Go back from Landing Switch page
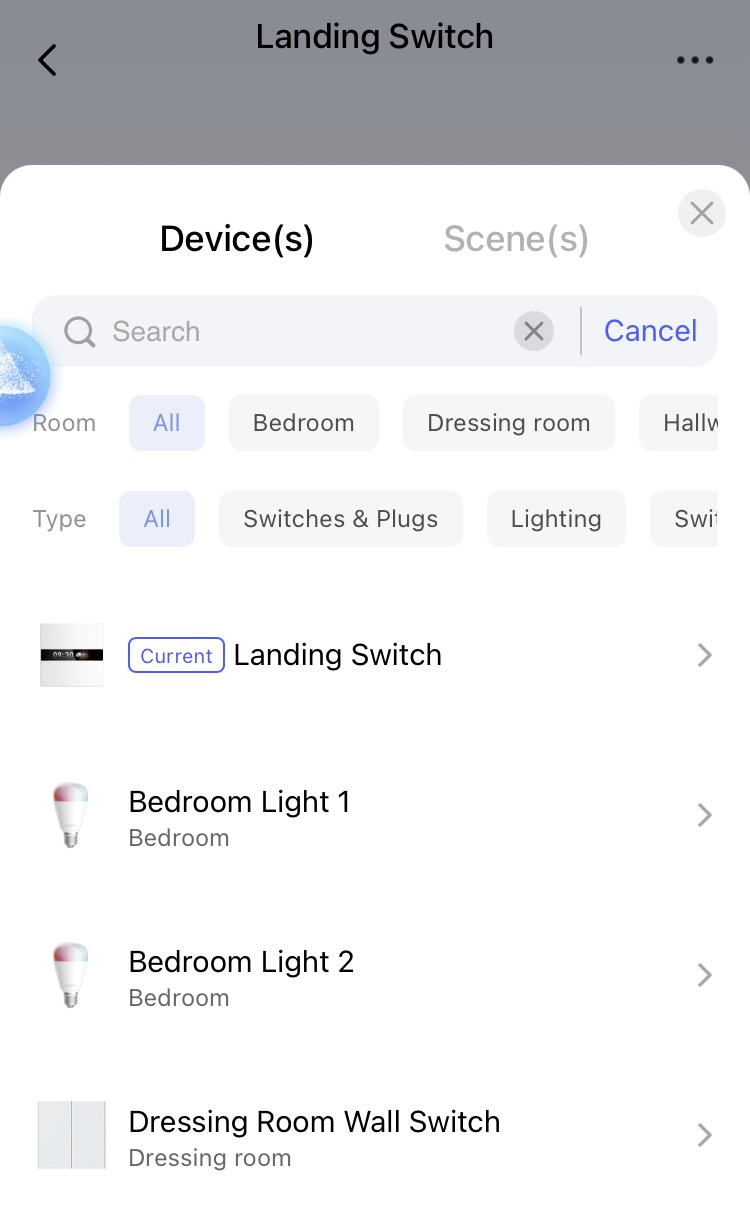Image resolution: width=750 pixels, height=1212 pixels. click(47, 60)
